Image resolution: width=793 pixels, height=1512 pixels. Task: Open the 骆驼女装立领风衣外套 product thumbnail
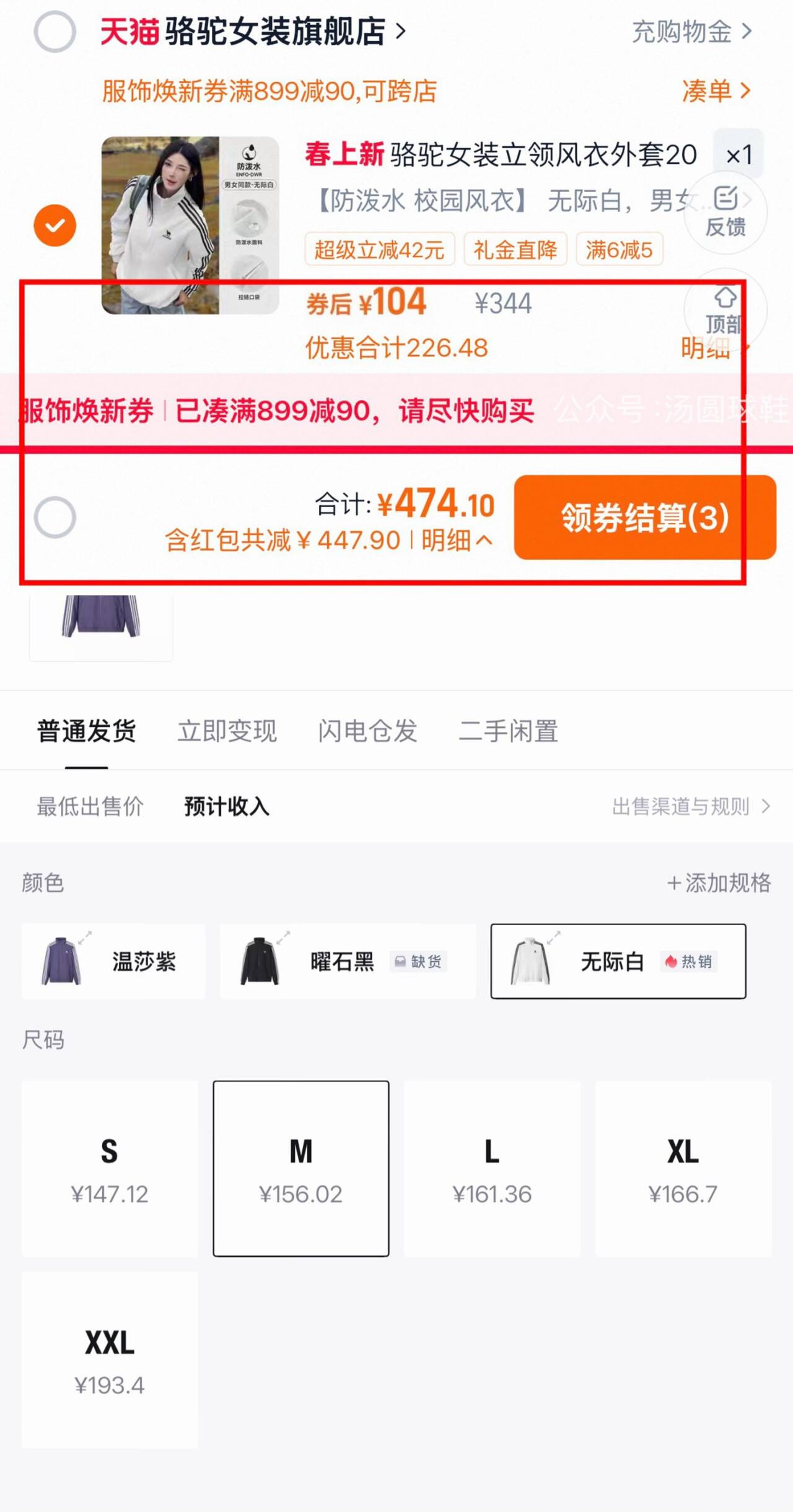click(190, 225)
